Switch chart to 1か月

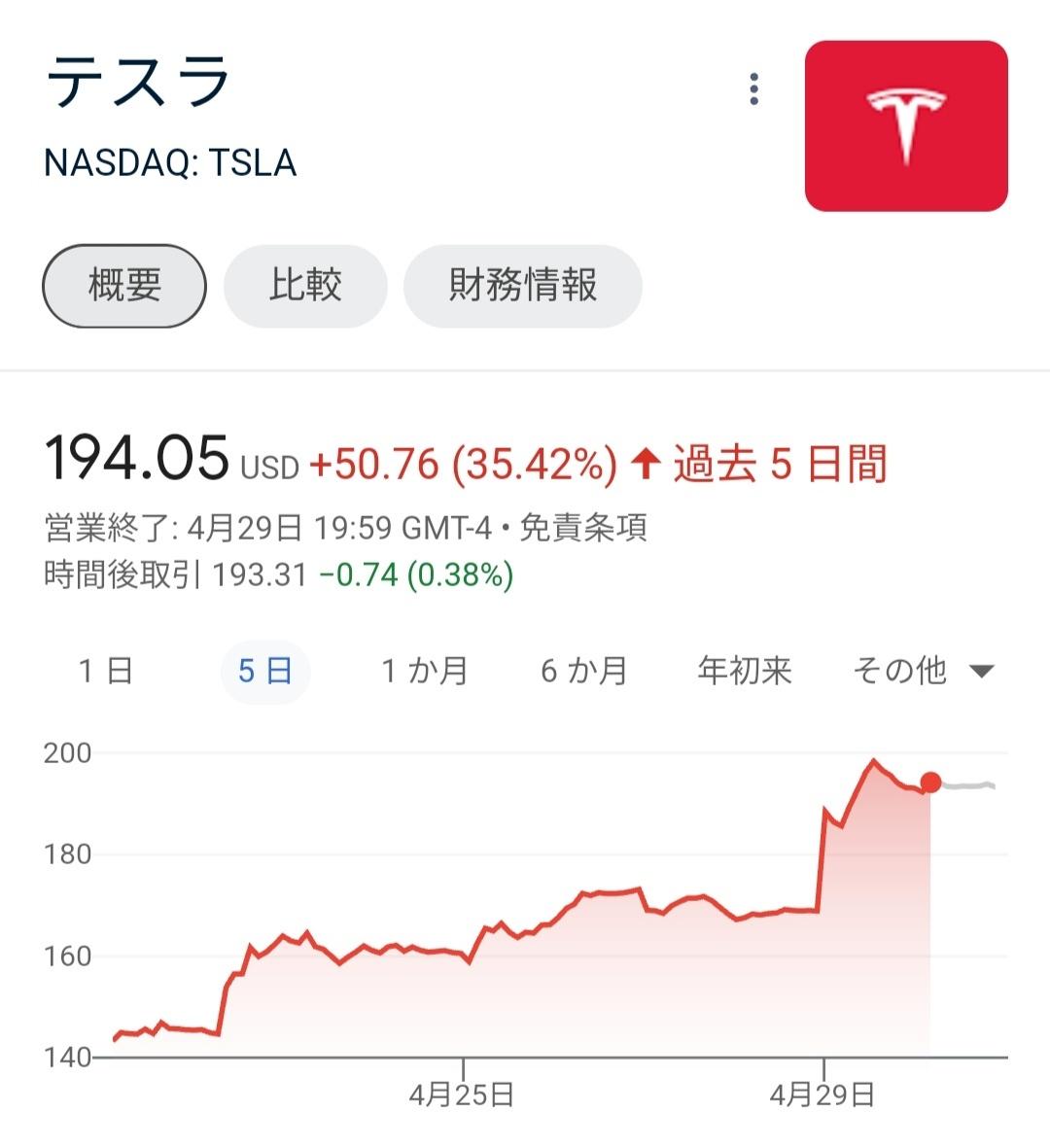point(425,671)
